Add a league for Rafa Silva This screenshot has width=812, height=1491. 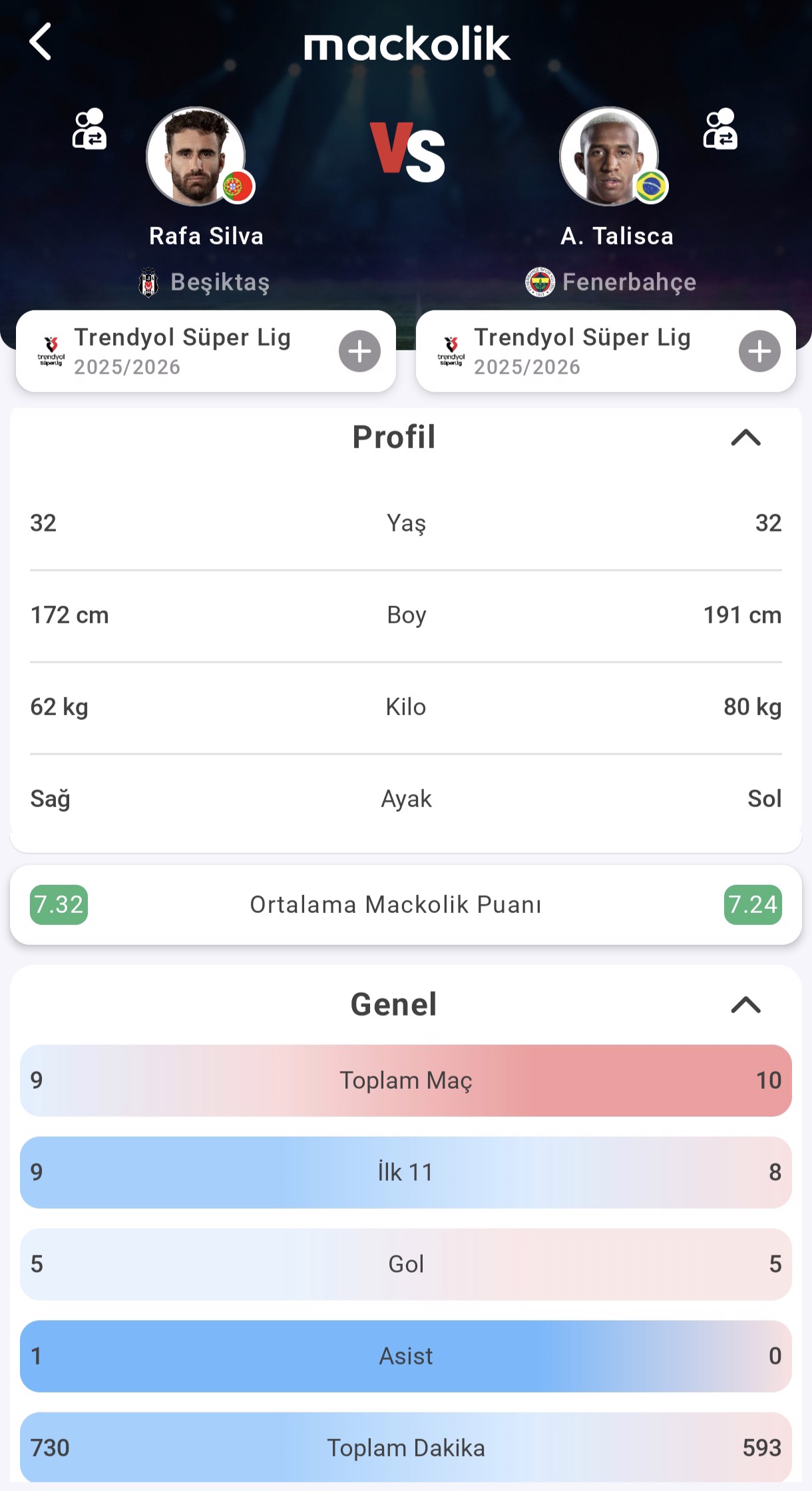[x=359, y=351]
